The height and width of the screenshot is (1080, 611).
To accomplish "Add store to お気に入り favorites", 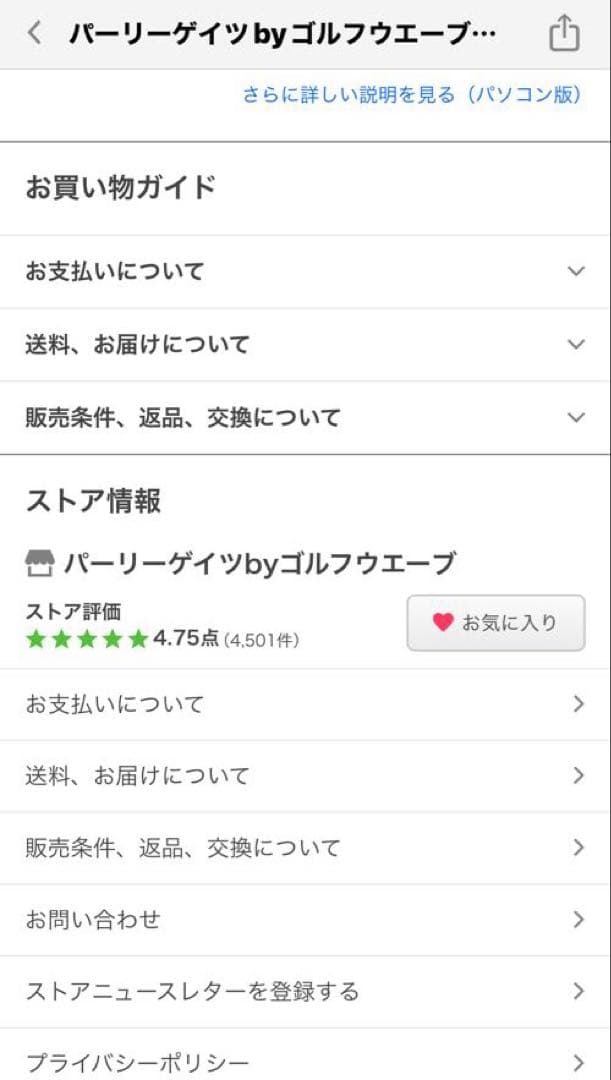I will click(x=496, y=622).
